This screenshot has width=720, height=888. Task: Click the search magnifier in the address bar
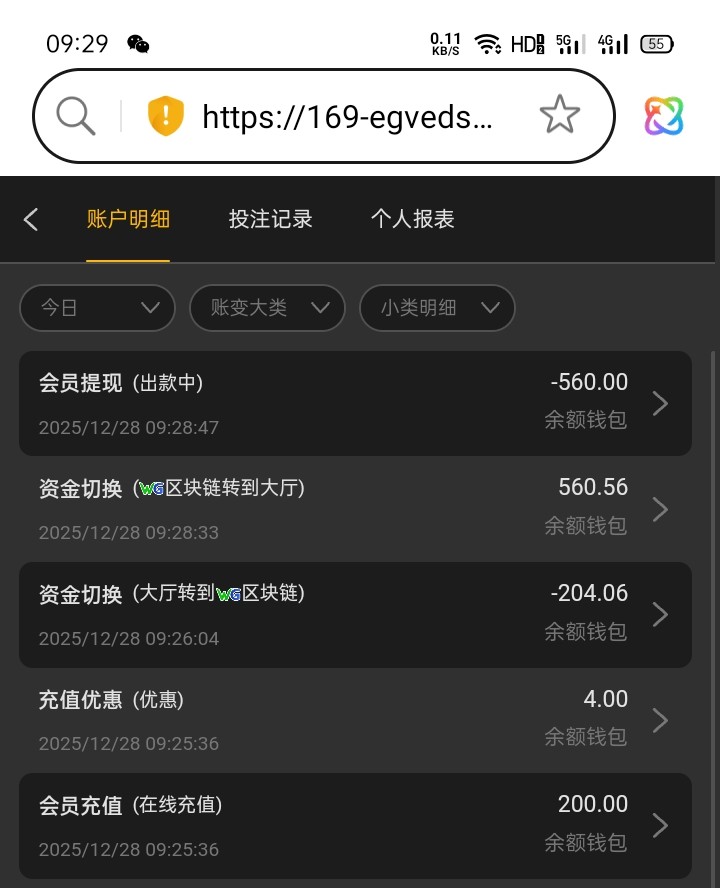click(74, 115)
